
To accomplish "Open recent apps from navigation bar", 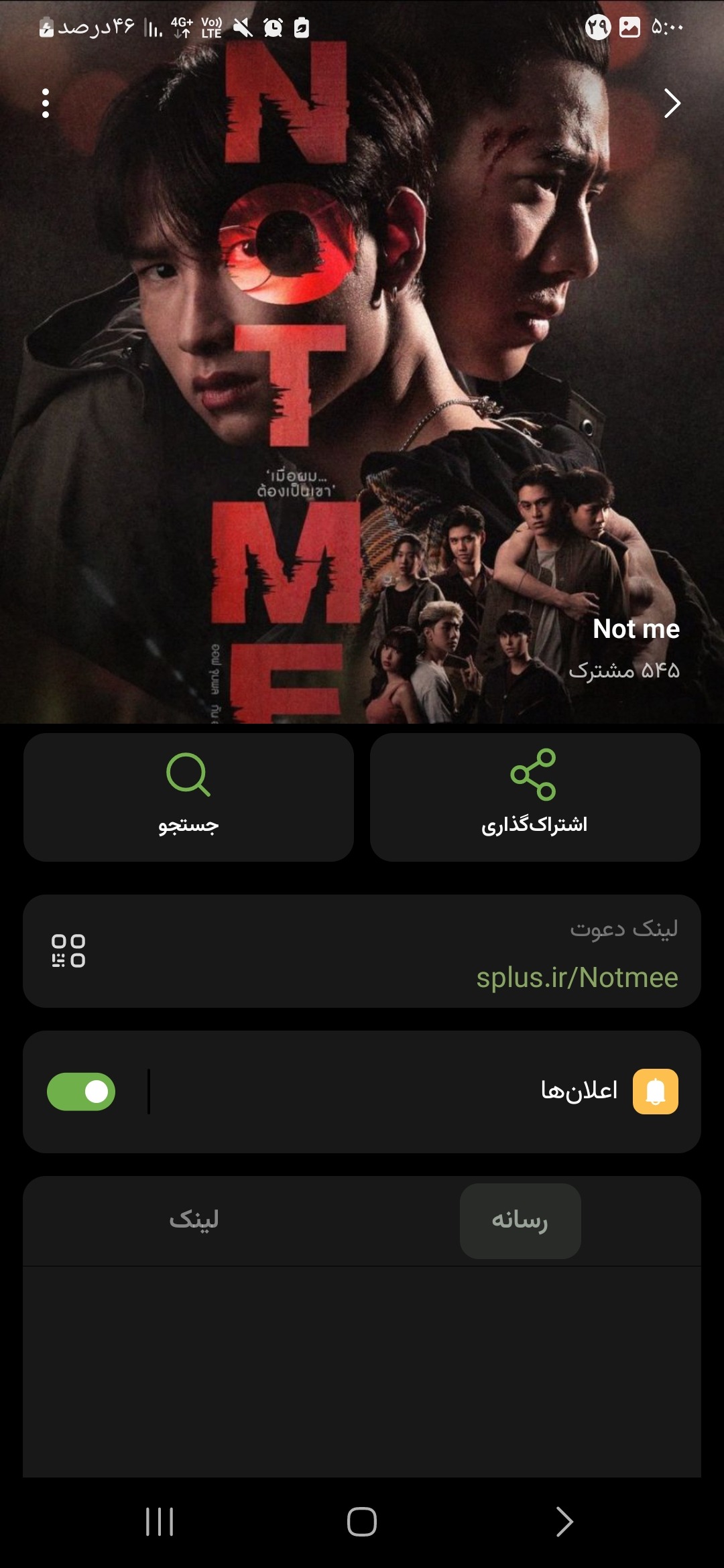I will point(160,1521).
